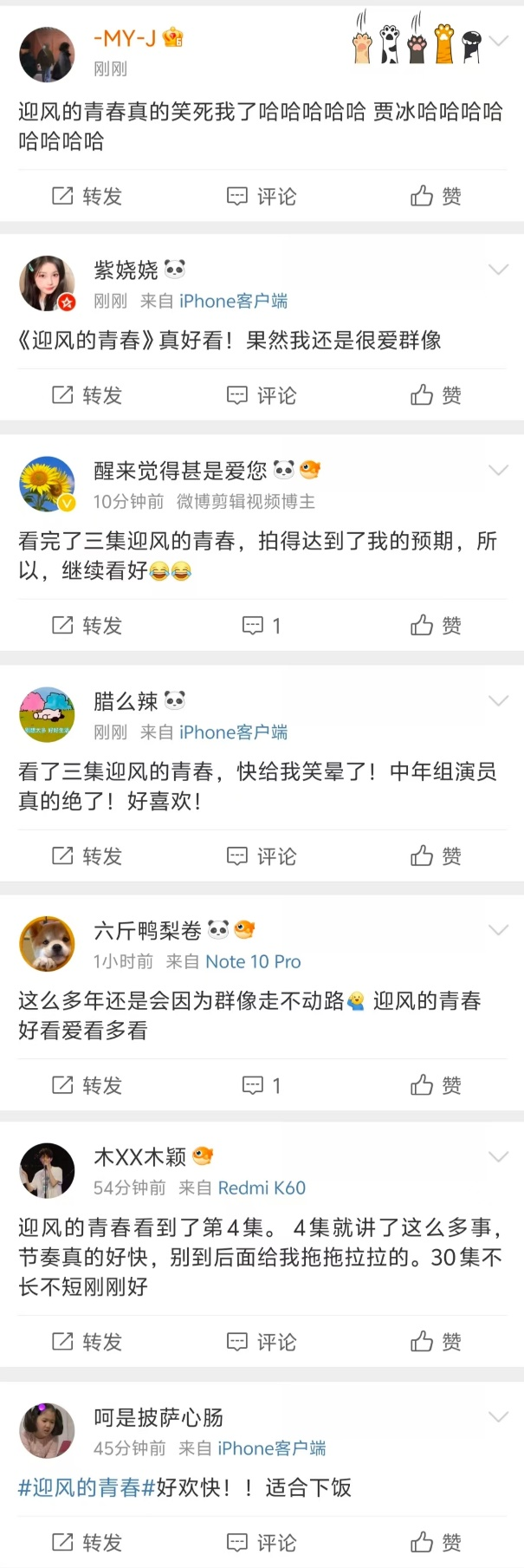The image size is (524, 1568).
Task: Like -MY-J's post about 贾冰
Action: (436, 196)
